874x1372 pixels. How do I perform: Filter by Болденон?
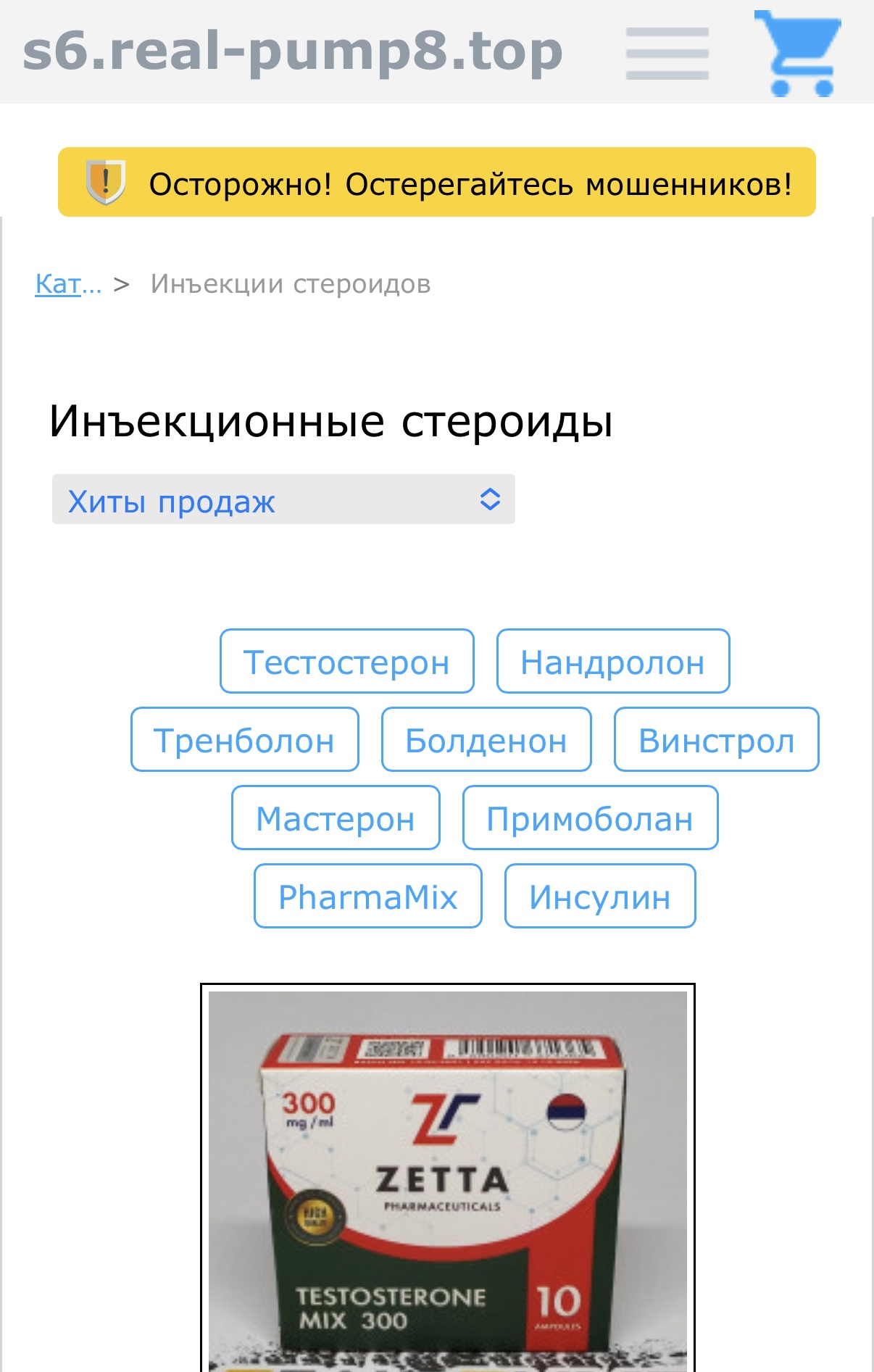[x=486, y=740]
